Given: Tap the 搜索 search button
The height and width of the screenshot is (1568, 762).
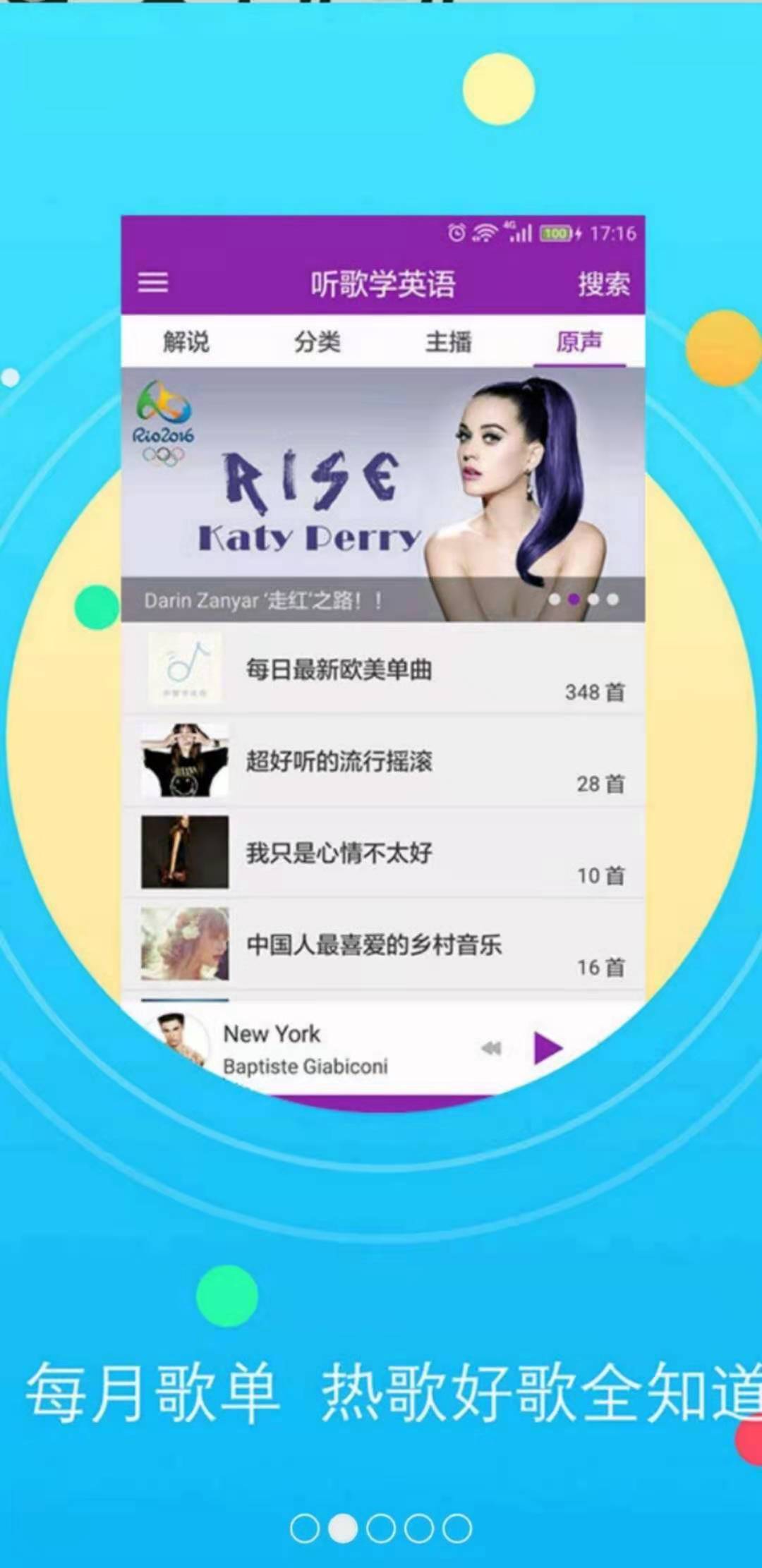Looking at the screenshot, I should (x=603, y=284).
